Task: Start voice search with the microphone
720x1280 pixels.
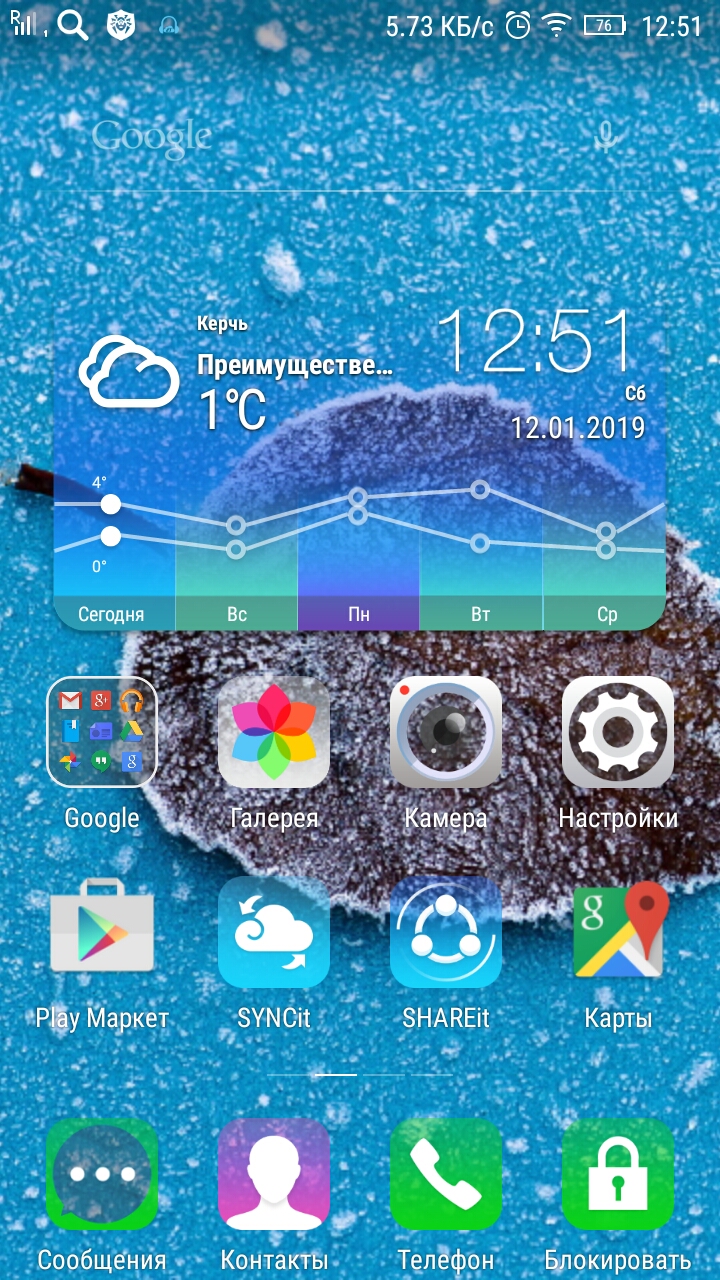Action: 606,137
